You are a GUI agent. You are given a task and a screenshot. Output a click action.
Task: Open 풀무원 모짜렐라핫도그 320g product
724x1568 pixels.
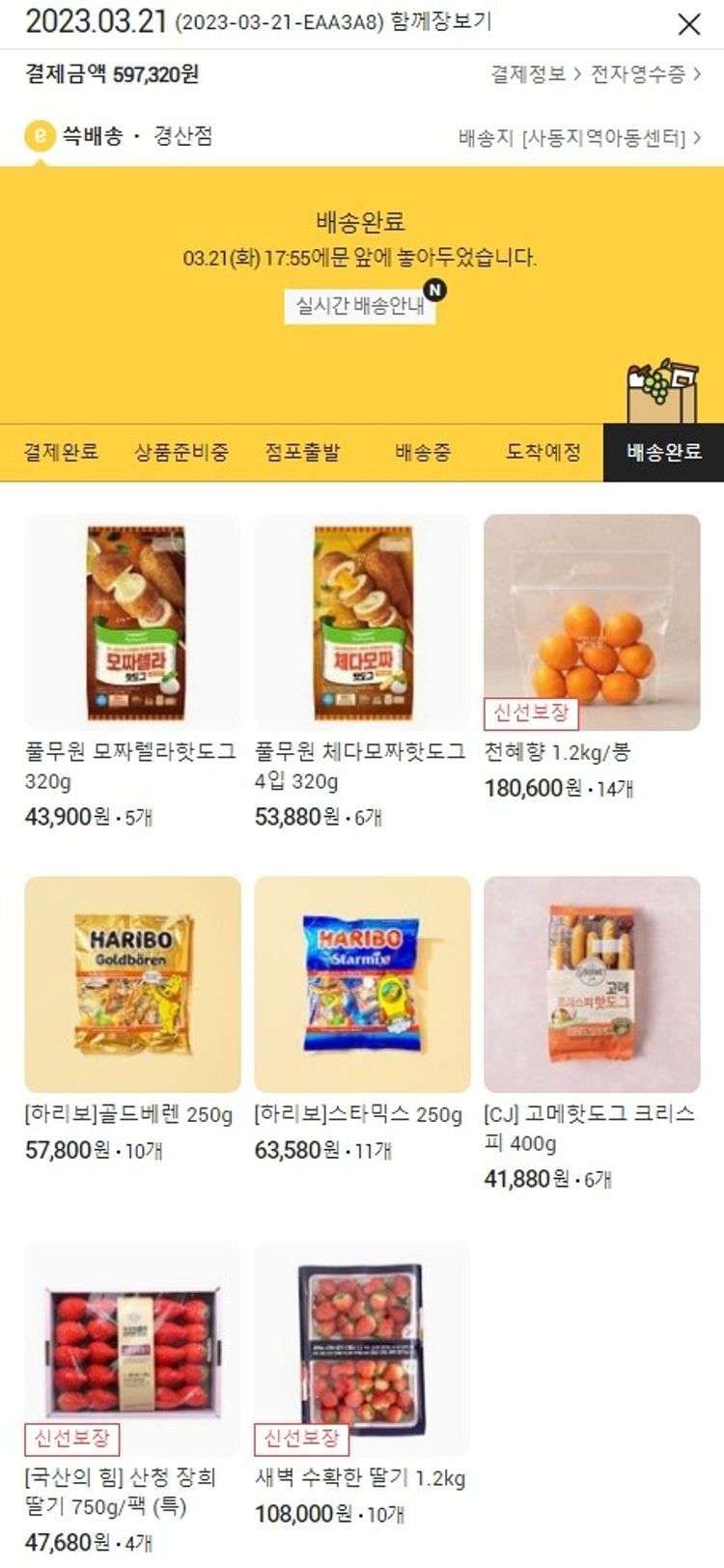132,623
